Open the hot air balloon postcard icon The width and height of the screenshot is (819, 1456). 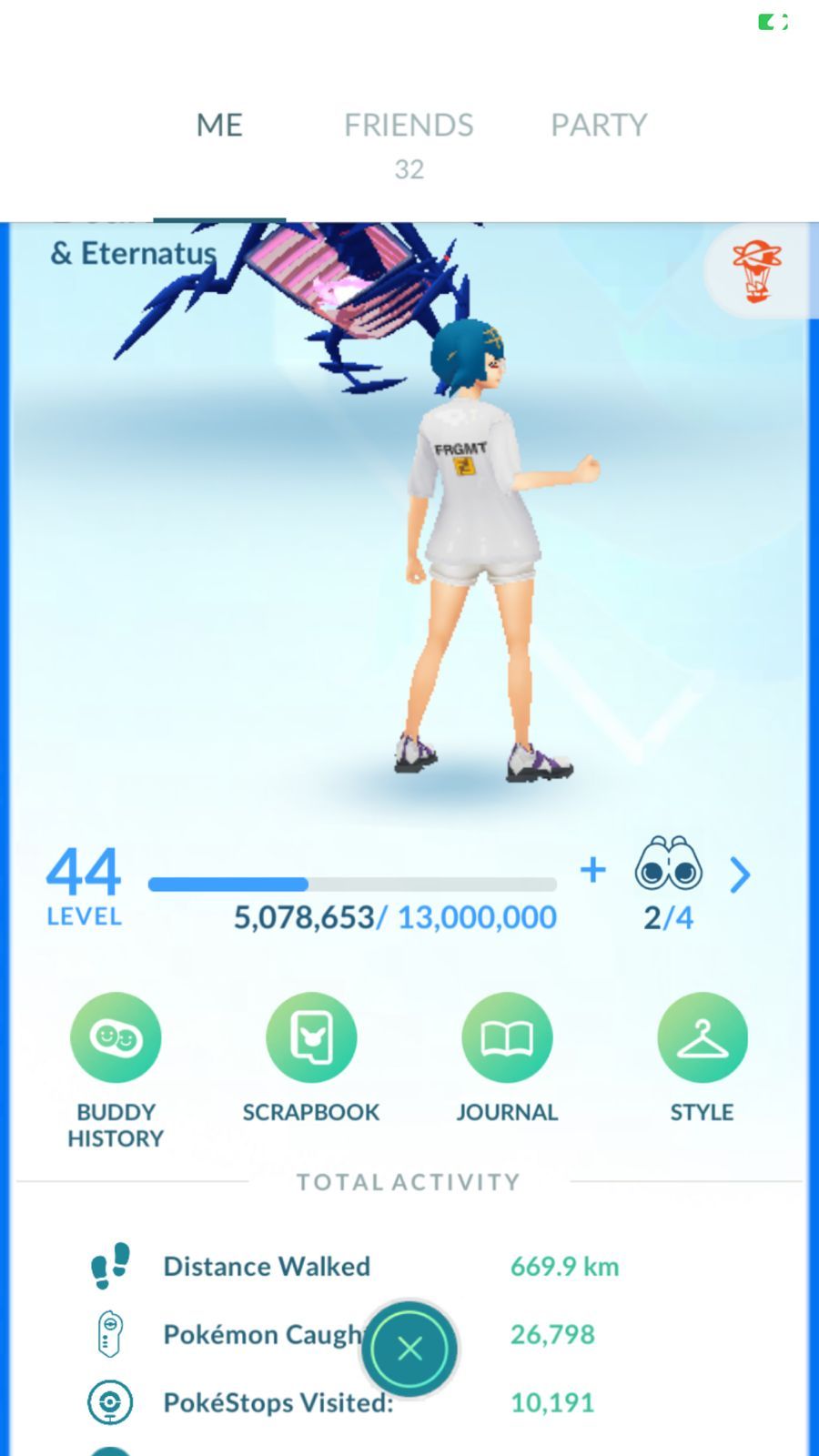tap(757, 271)
